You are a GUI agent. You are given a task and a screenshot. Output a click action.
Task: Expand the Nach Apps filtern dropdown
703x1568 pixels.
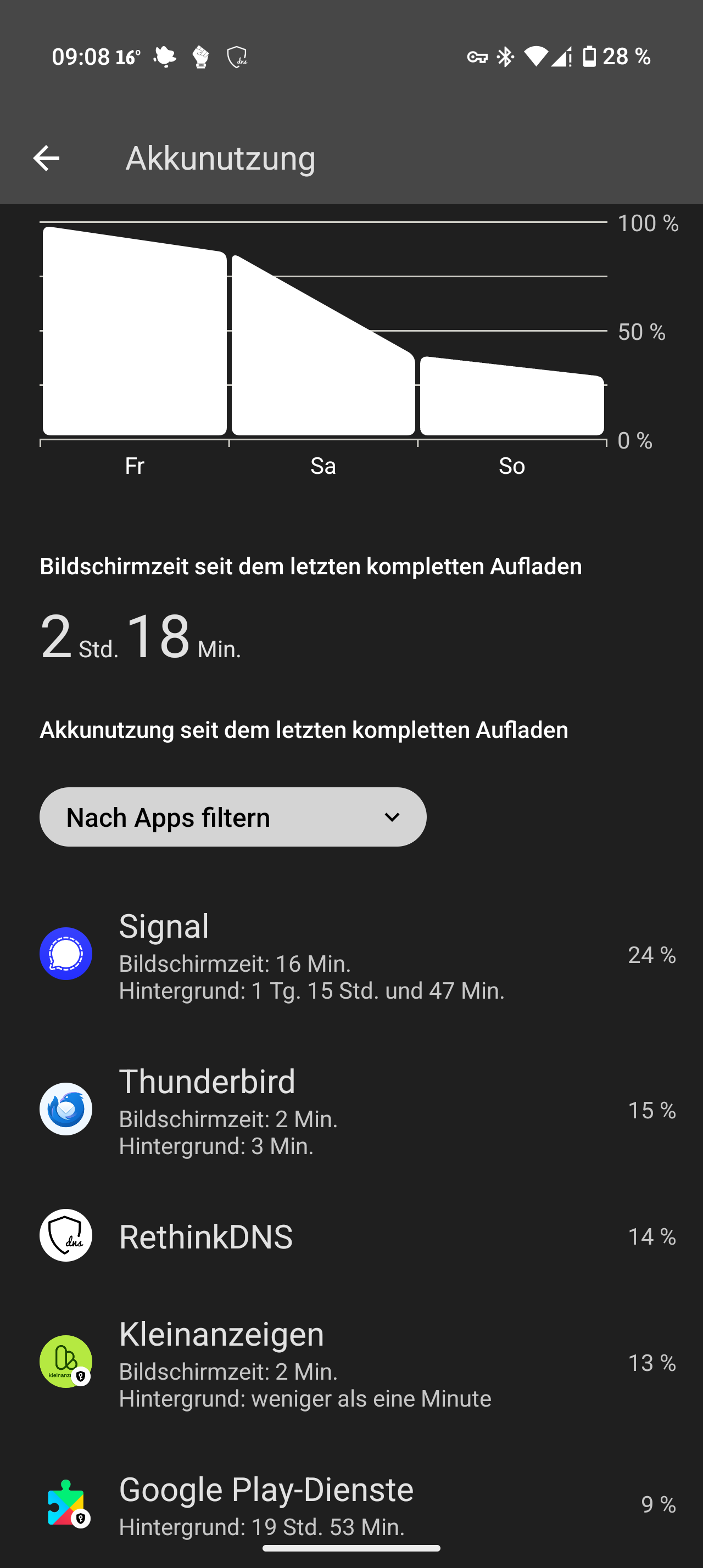pos(232,817)
